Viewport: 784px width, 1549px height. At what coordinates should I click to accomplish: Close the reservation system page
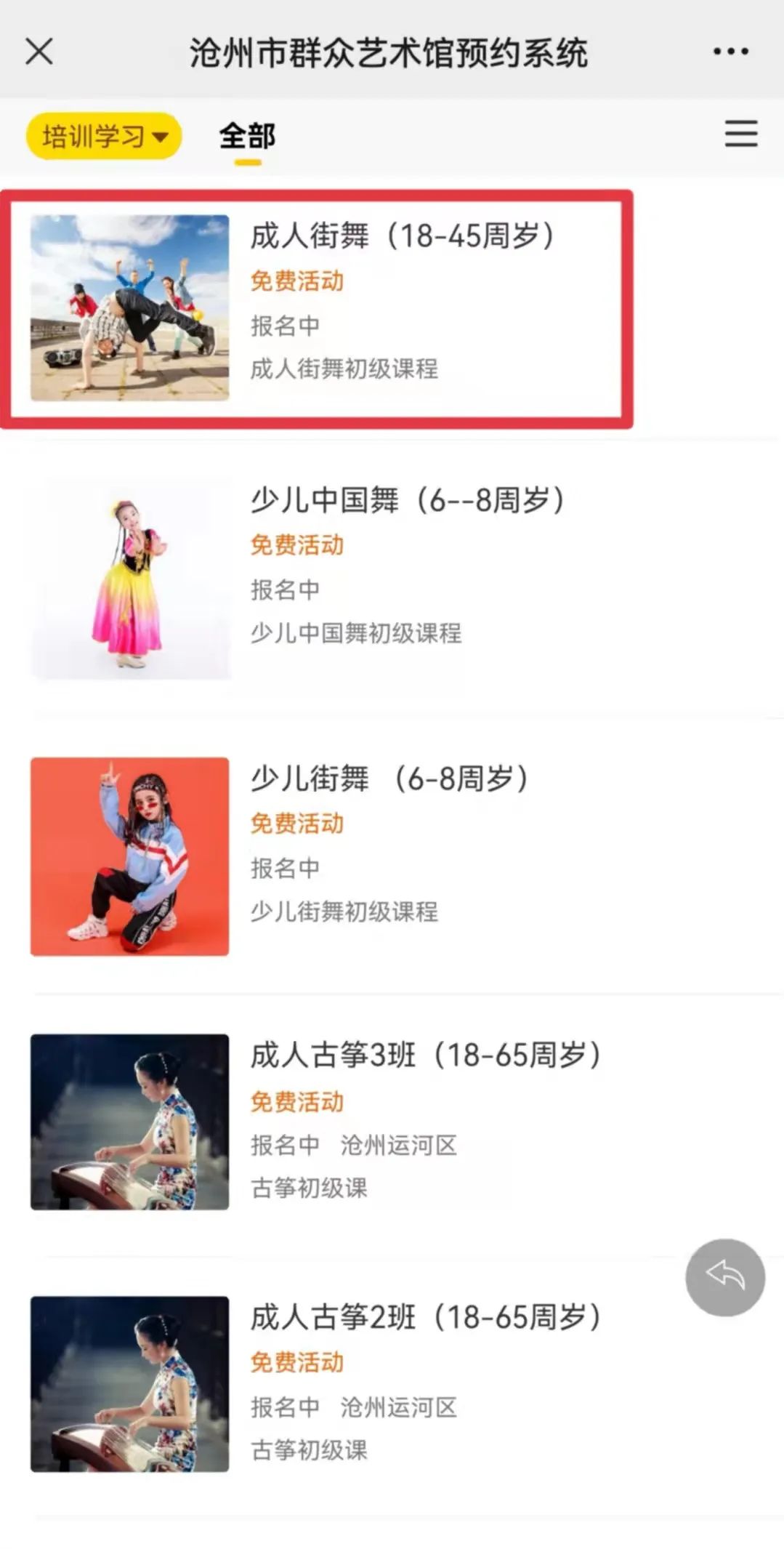[39, 52]
